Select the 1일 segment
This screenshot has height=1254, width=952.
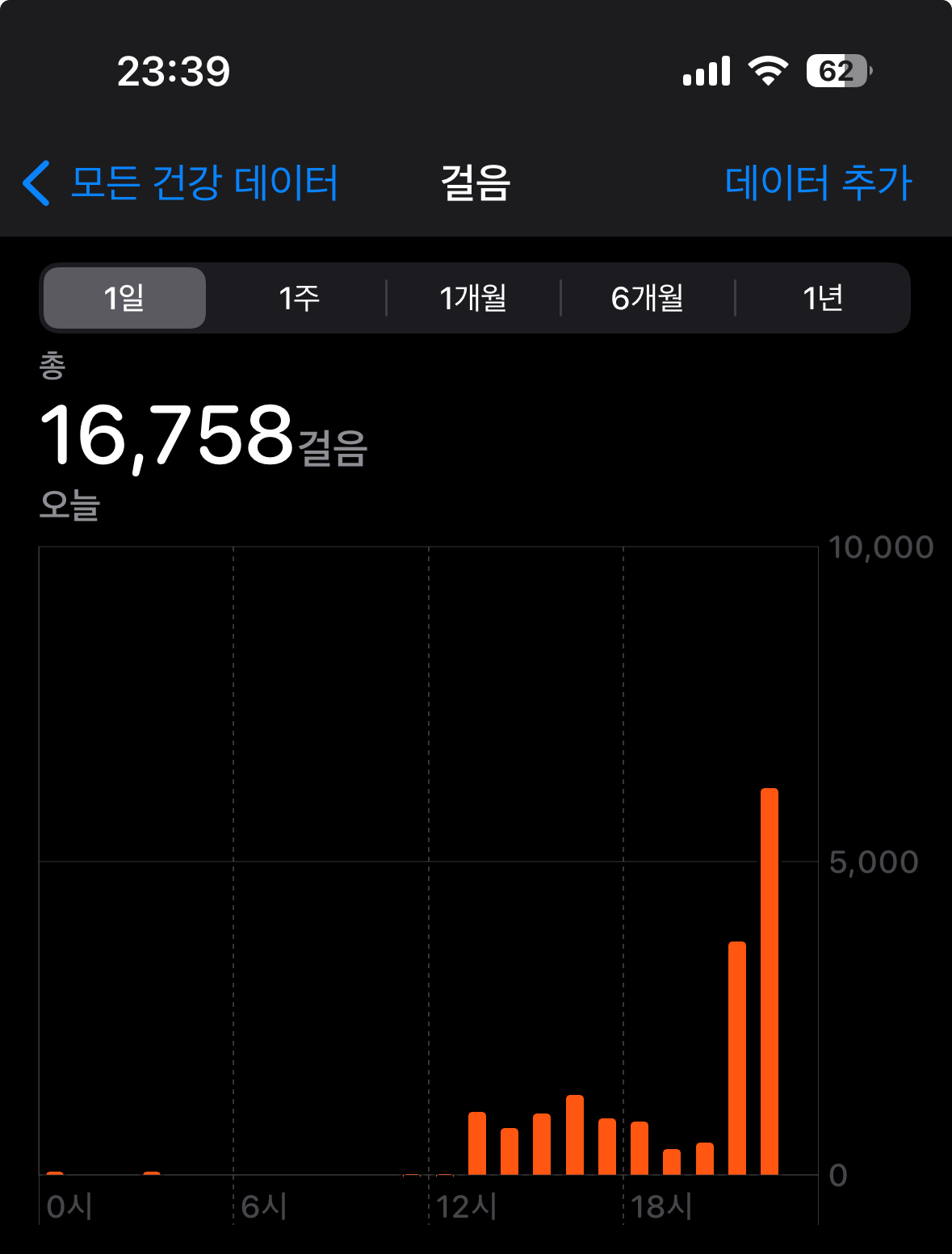pos(124,298)
